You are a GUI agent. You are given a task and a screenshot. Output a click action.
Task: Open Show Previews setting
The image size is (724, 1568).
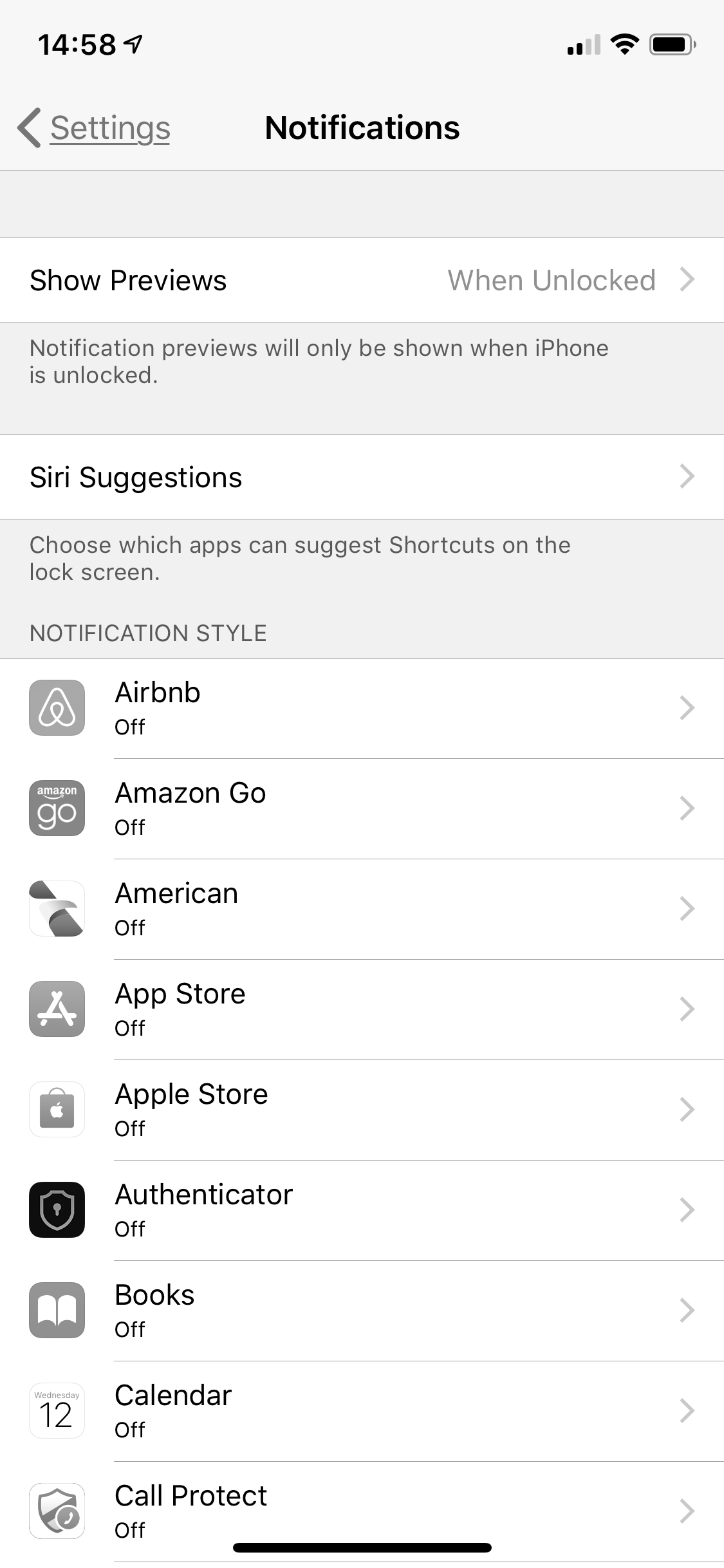coord(362,280)
